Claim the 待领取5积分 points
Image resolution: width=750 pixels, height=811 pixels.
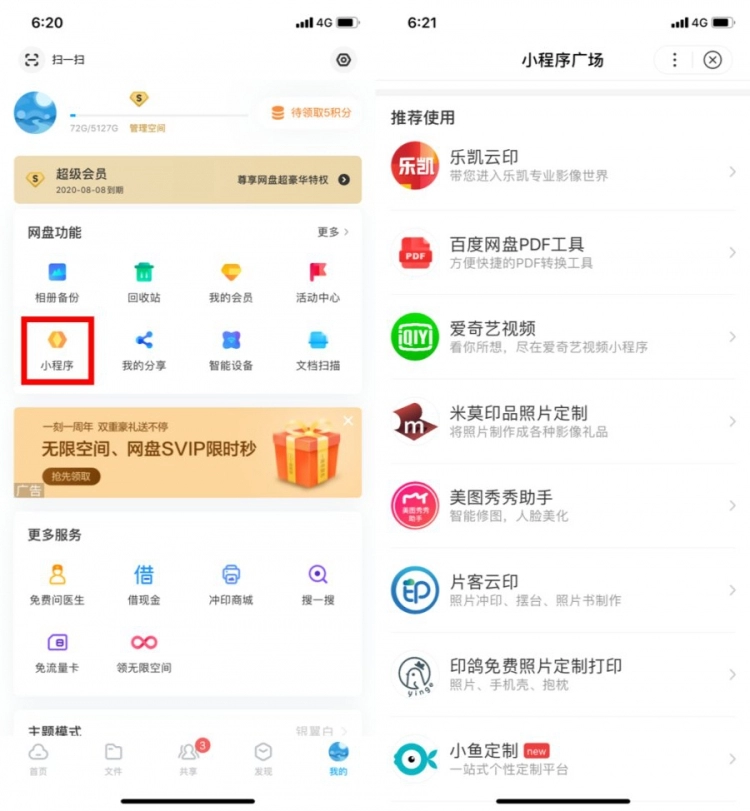tap(310, 113)
